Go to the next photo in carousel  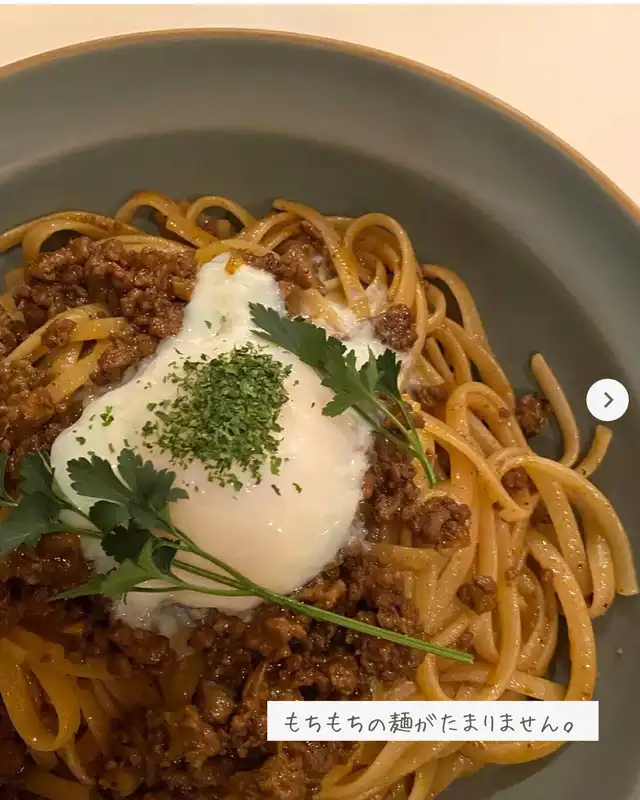click(607, 400)
